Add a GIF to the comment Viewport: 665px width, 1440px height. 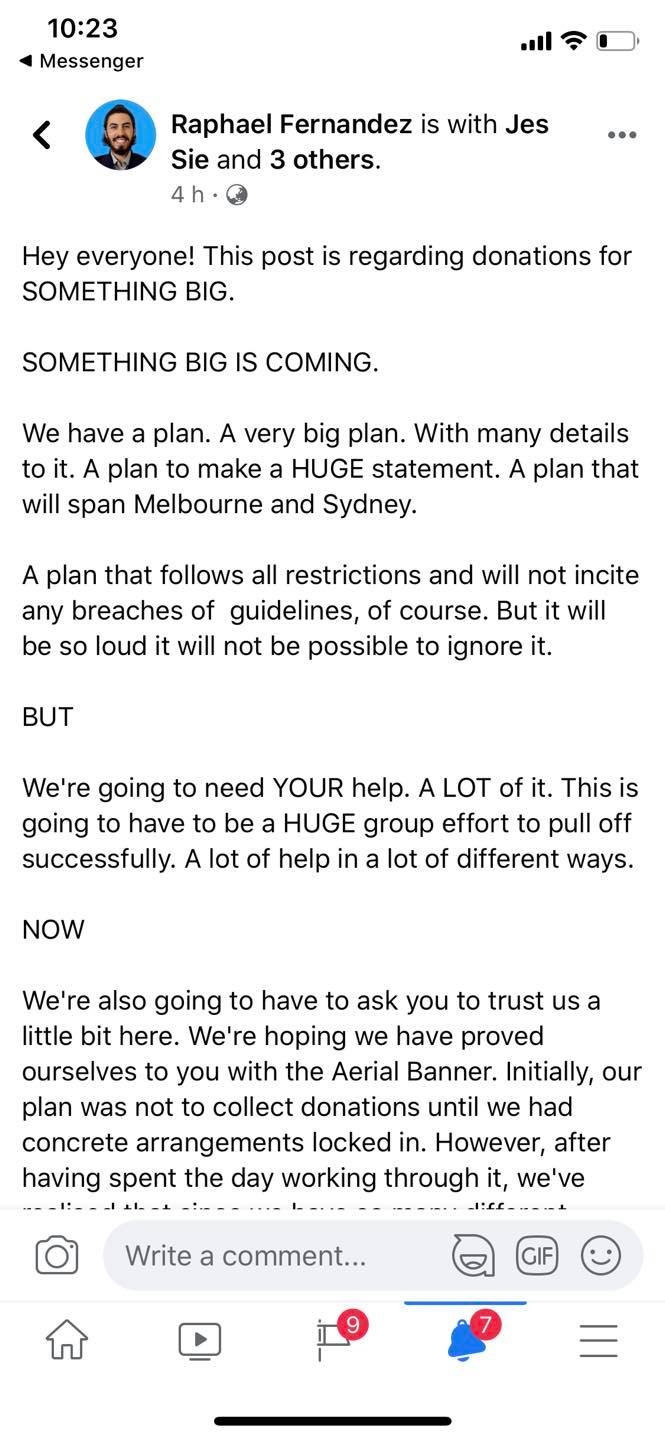pos(537,1255)
